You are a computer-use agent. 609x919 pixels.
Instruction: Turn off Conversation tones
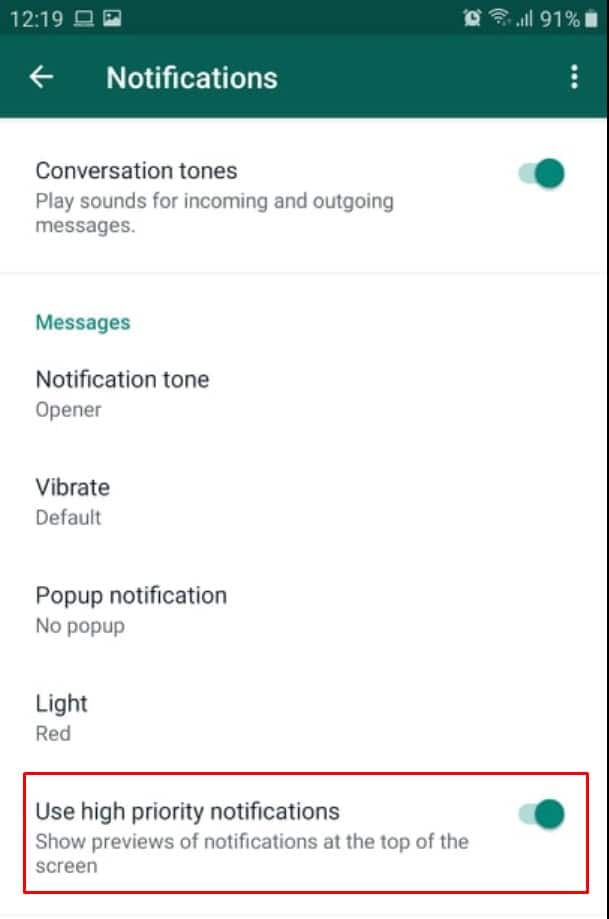pyautogui.click(x=542, y=173)
